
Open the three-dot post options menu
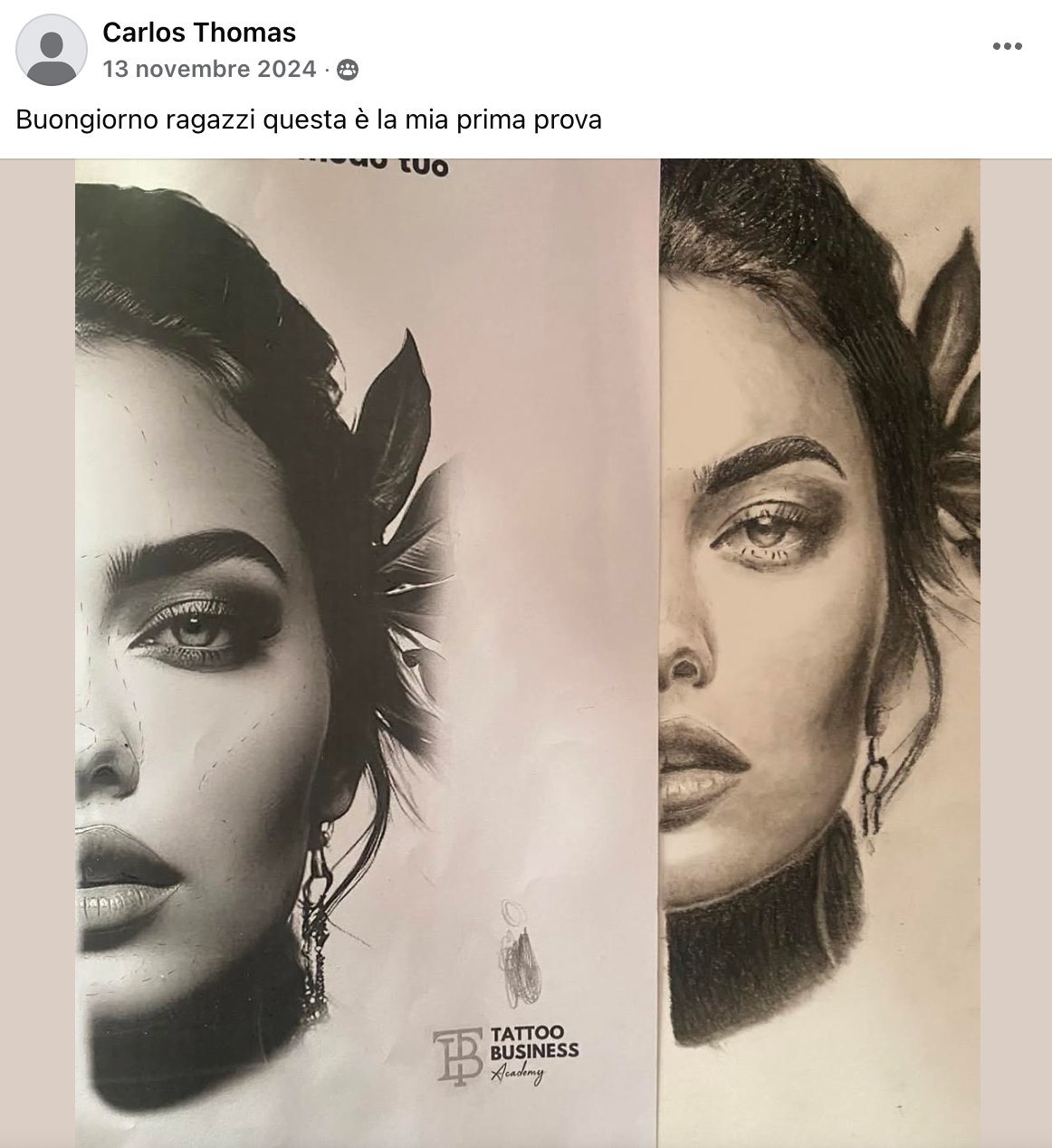(1007, 47)
